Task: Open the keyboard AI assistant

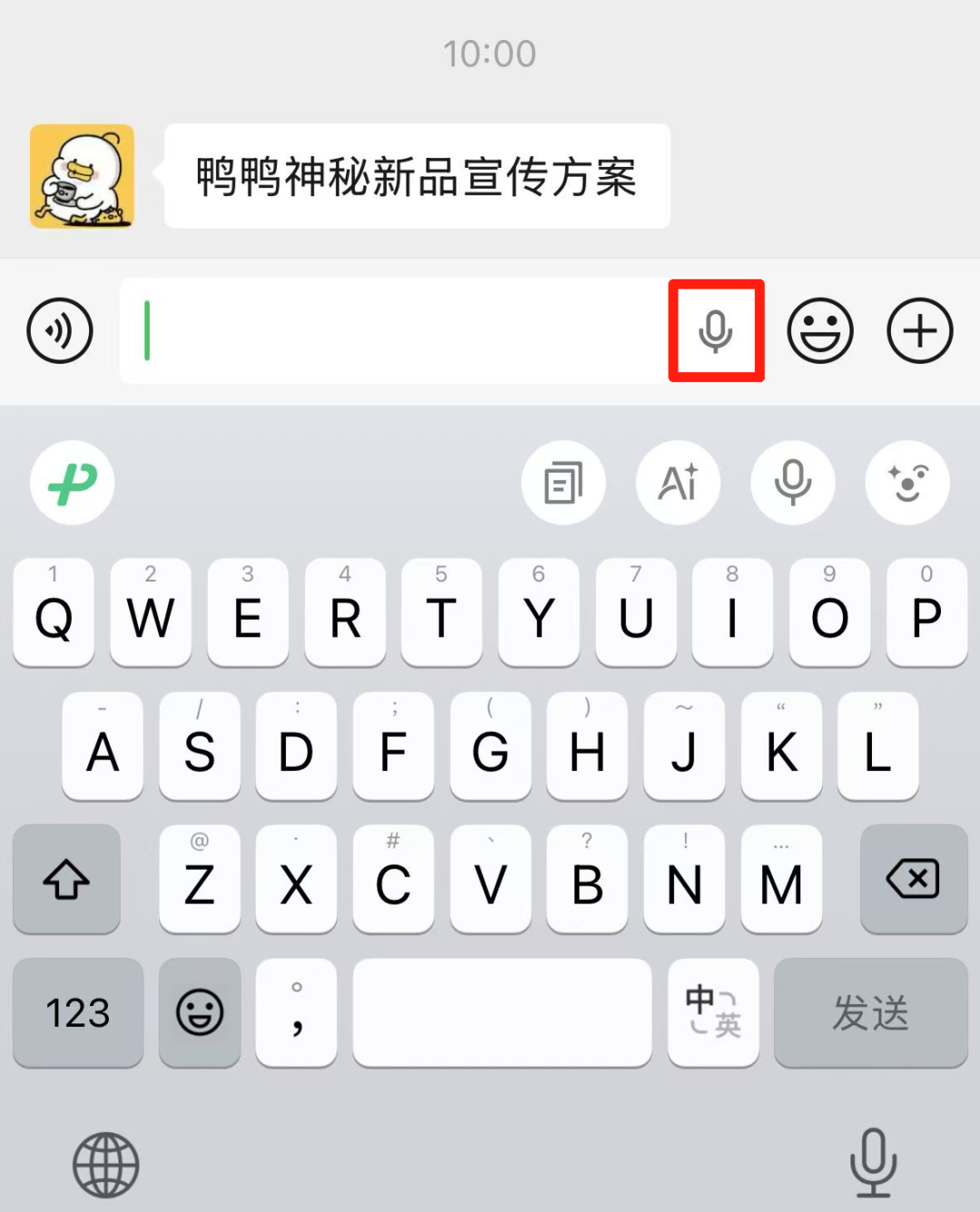Action: tap(679, 483)
